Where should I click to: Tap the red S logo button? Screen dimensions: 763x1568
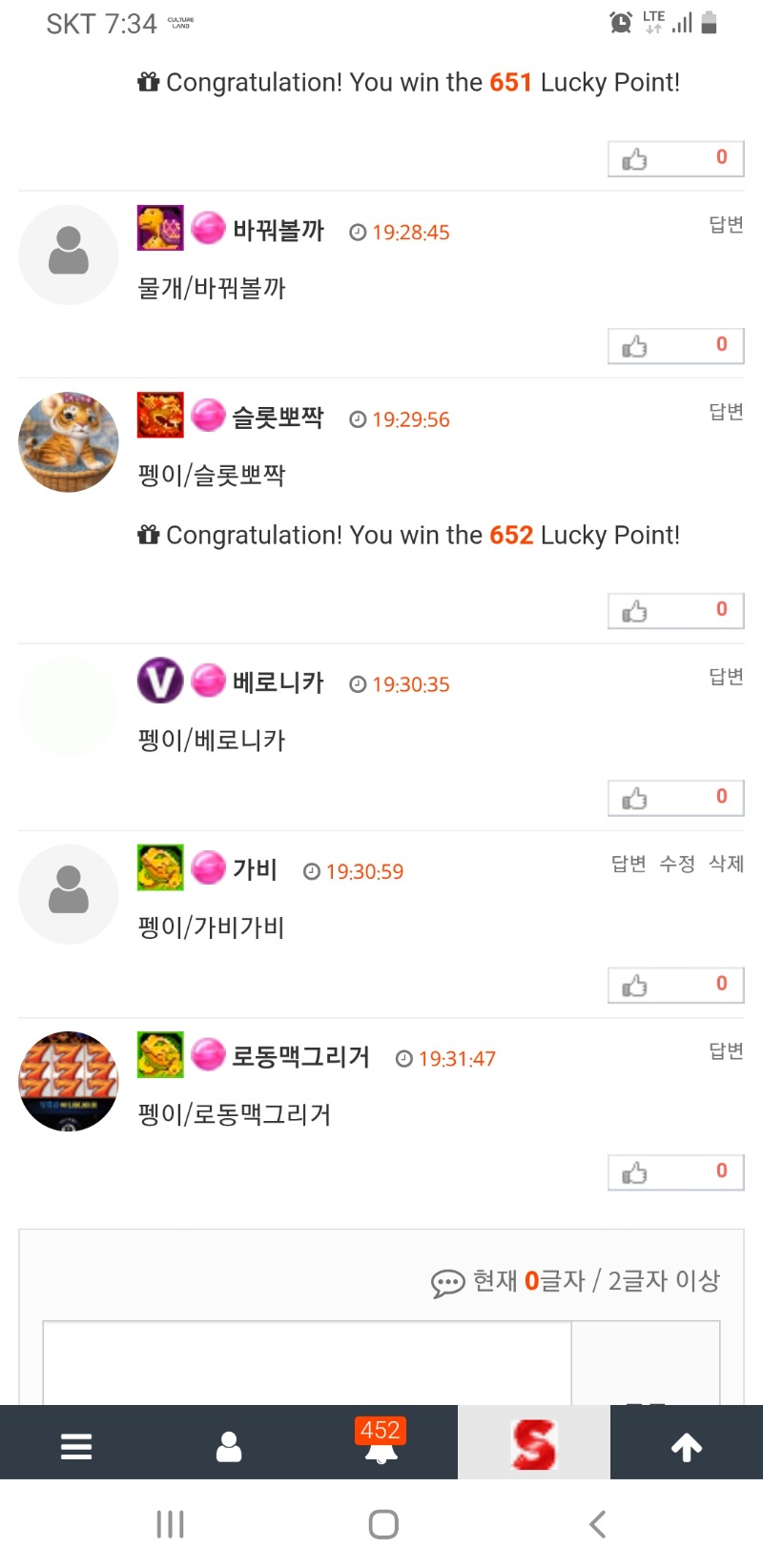[534, 1444]
